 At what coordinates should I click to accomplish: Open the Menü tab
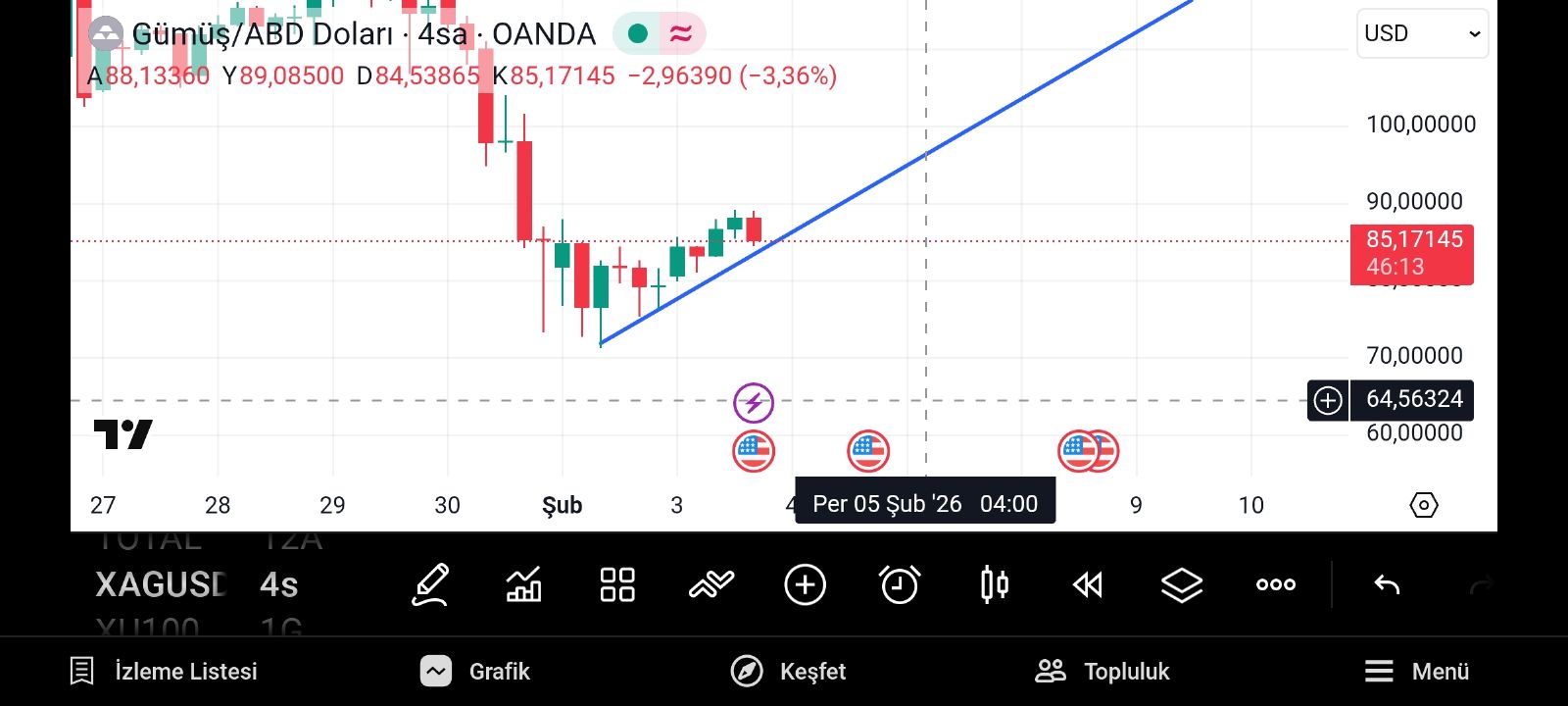(1416, 672)
